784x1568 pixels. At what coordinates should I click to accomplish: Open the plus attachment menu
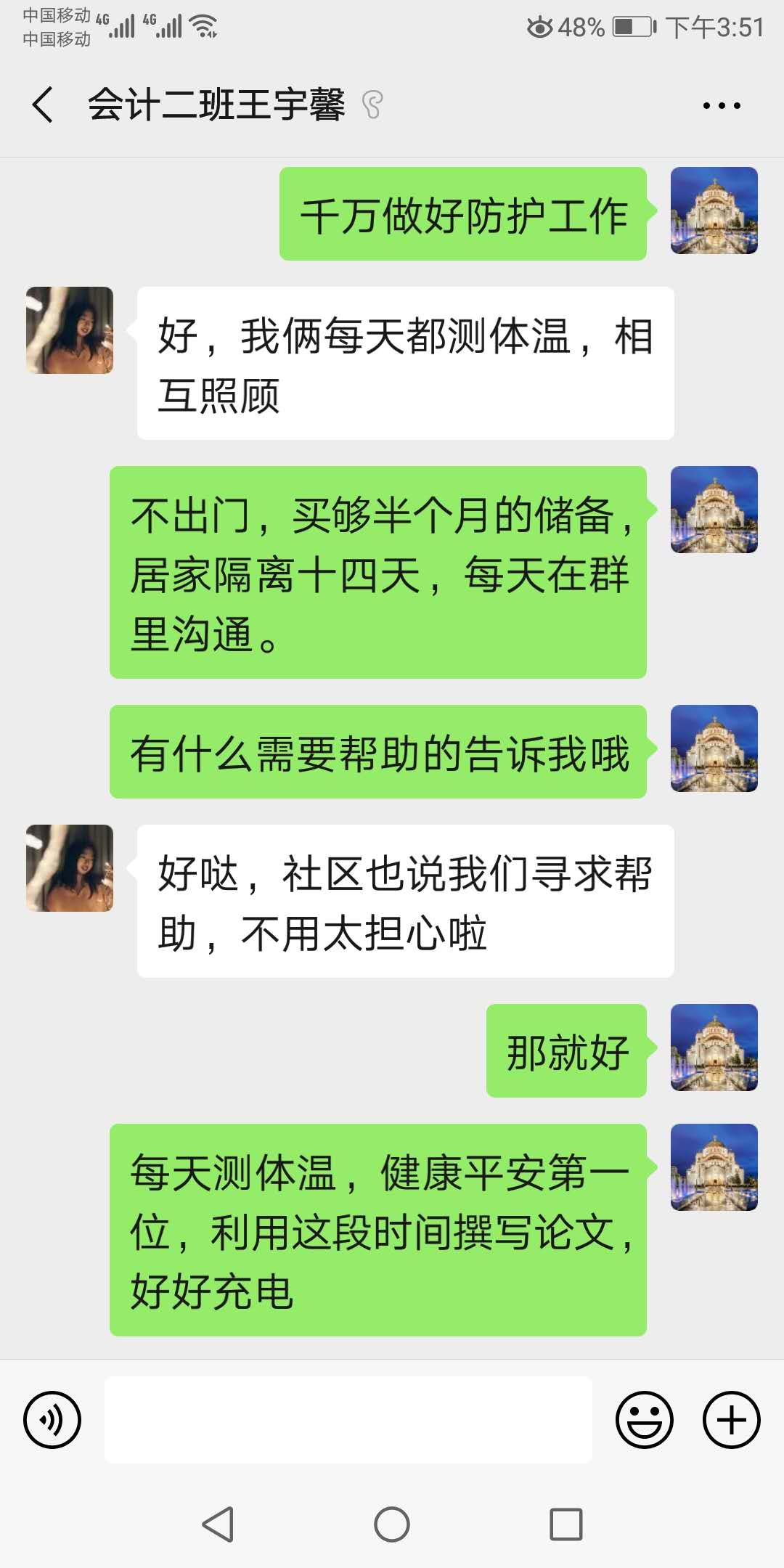coord(731,1420)
